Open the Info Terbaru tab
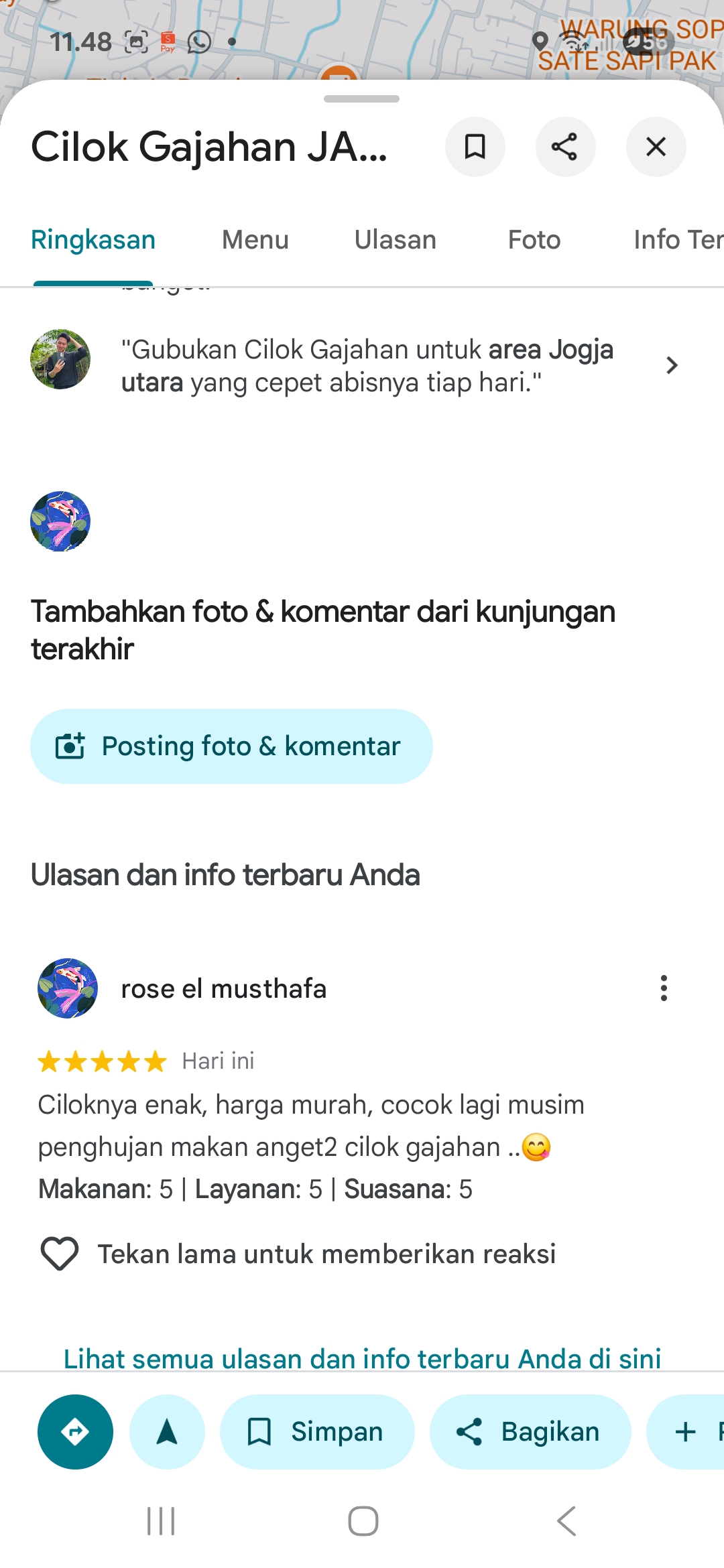Image resolution: width=724 pixels, height=1568 pixels. point(677,240)
